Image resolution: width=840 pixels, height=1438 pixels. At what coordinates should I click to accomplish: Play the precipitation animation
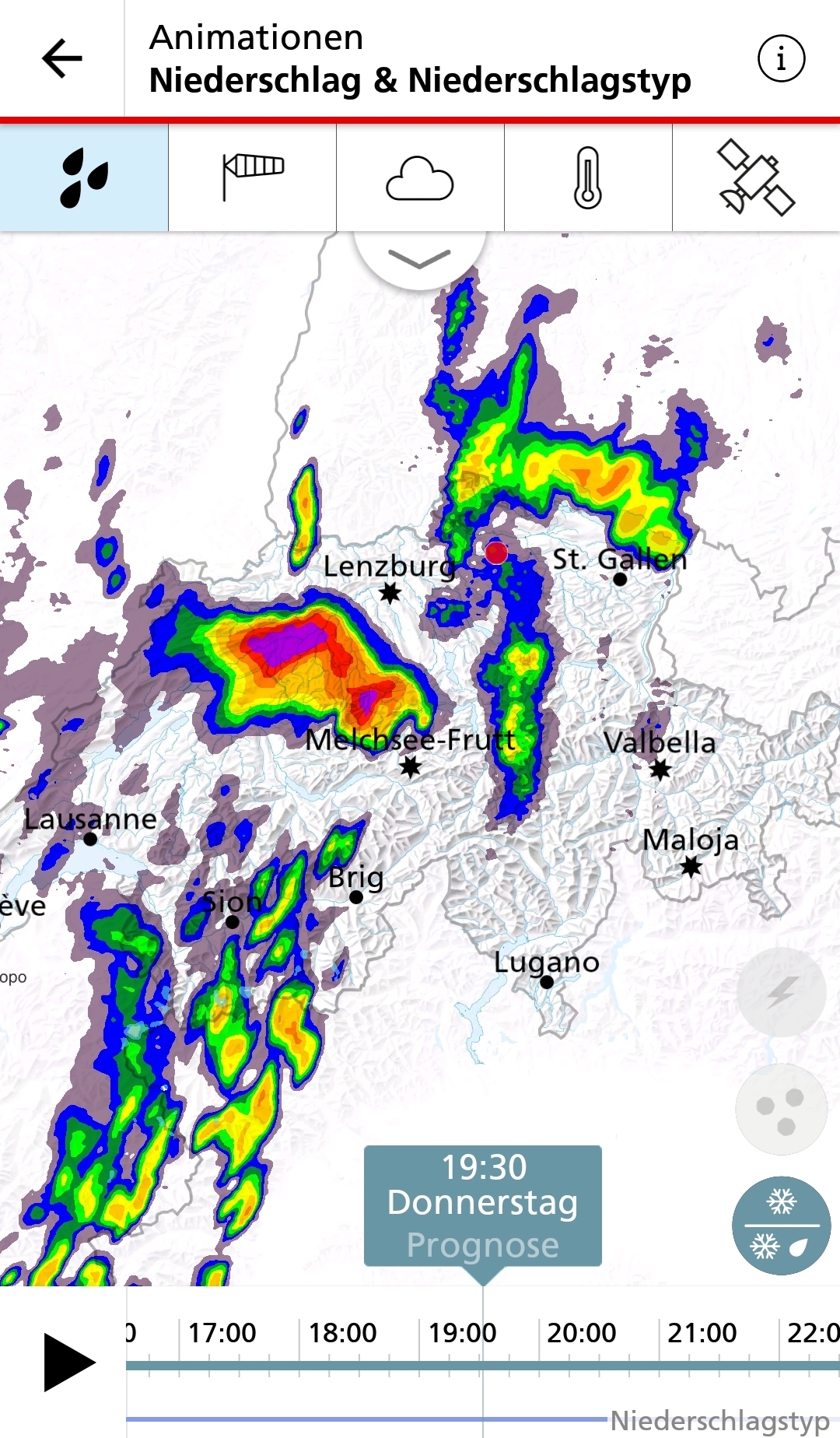(x=68, y=1362)
